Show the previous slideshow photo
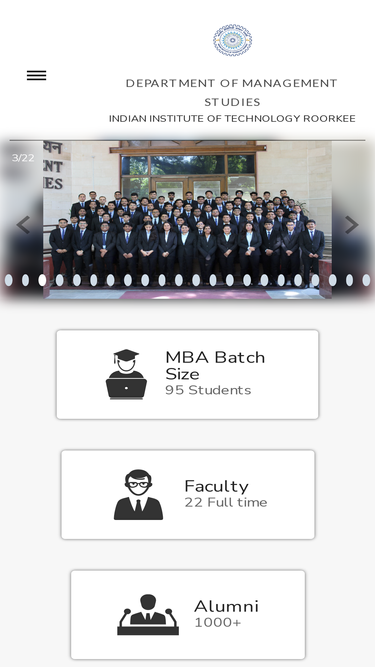Image resolution: width=375 pixels, height=667 pixels. 23,225
